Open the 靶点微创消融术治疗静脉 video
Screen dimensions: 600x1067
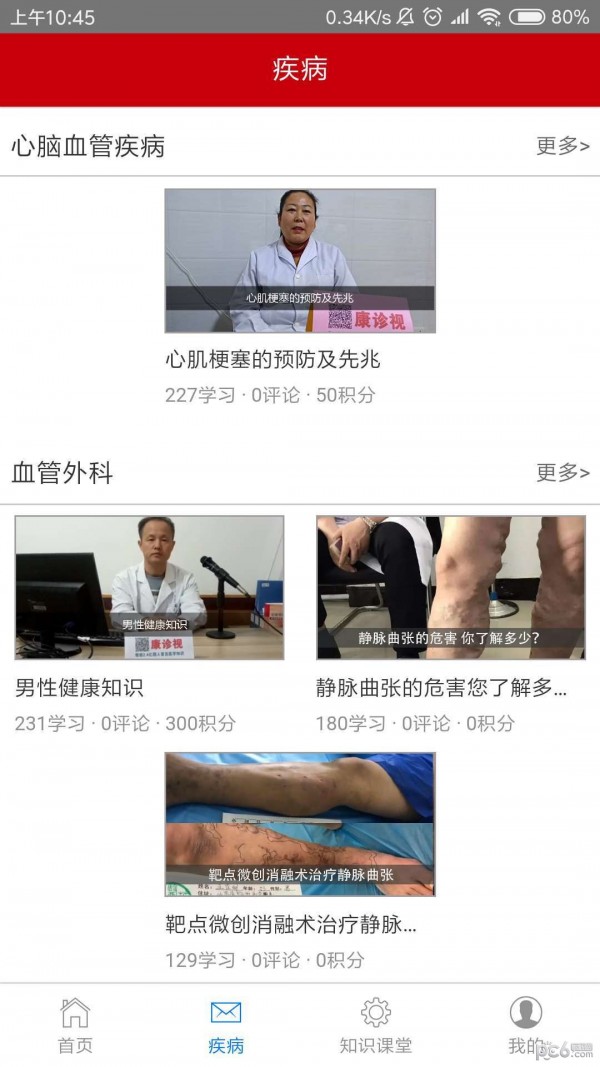coord(300,824)
